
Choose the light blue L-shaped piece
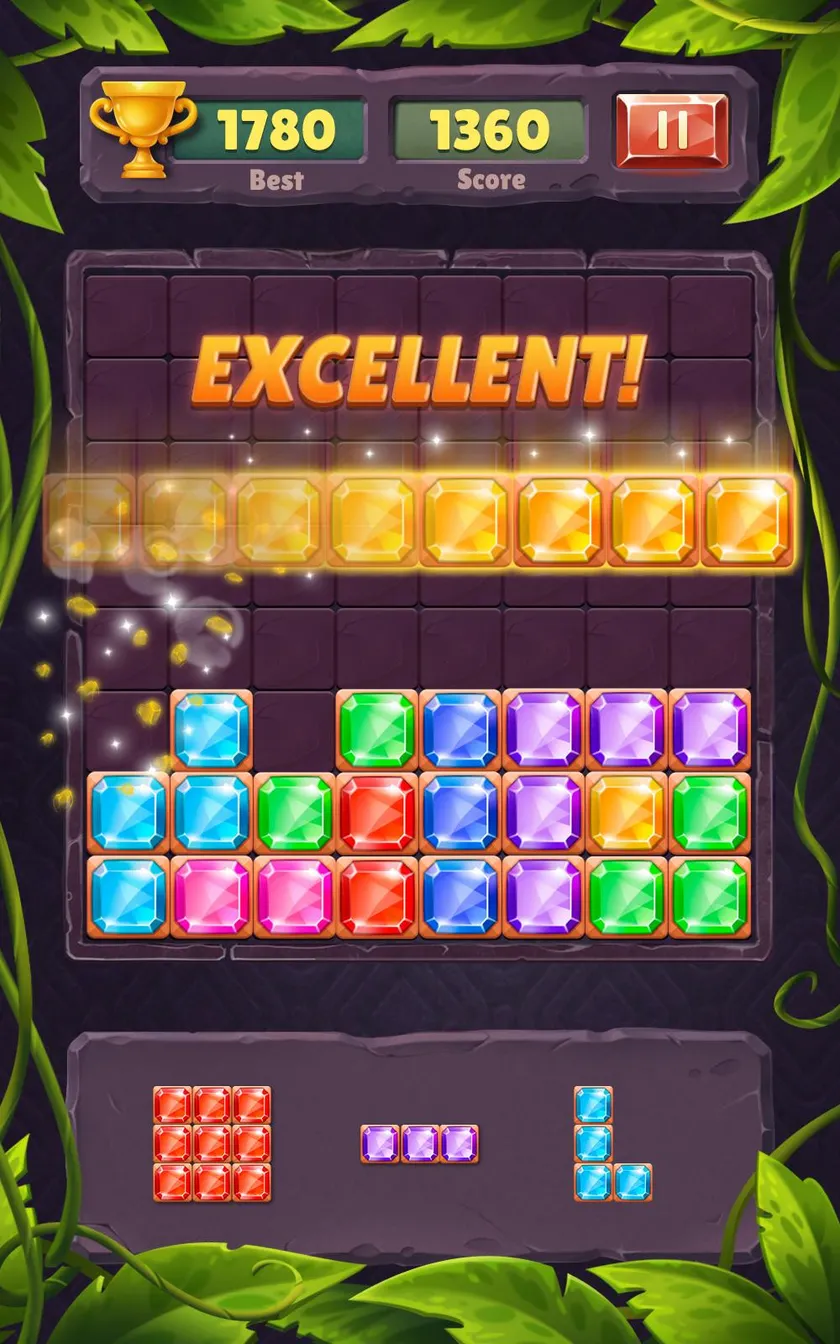click(612, 1143)
